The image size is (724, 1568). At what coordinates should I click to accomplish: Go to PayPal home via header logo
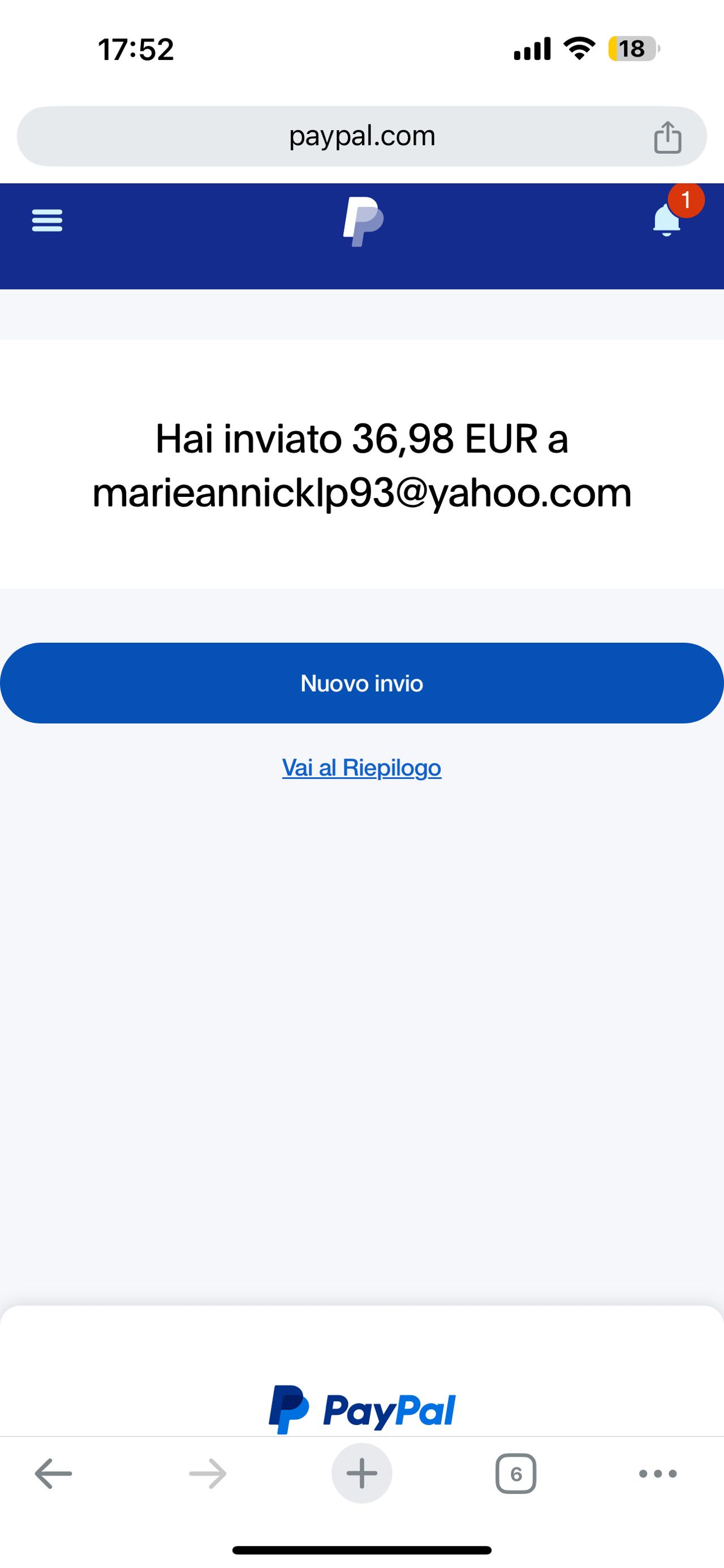[x=363, y=222]
